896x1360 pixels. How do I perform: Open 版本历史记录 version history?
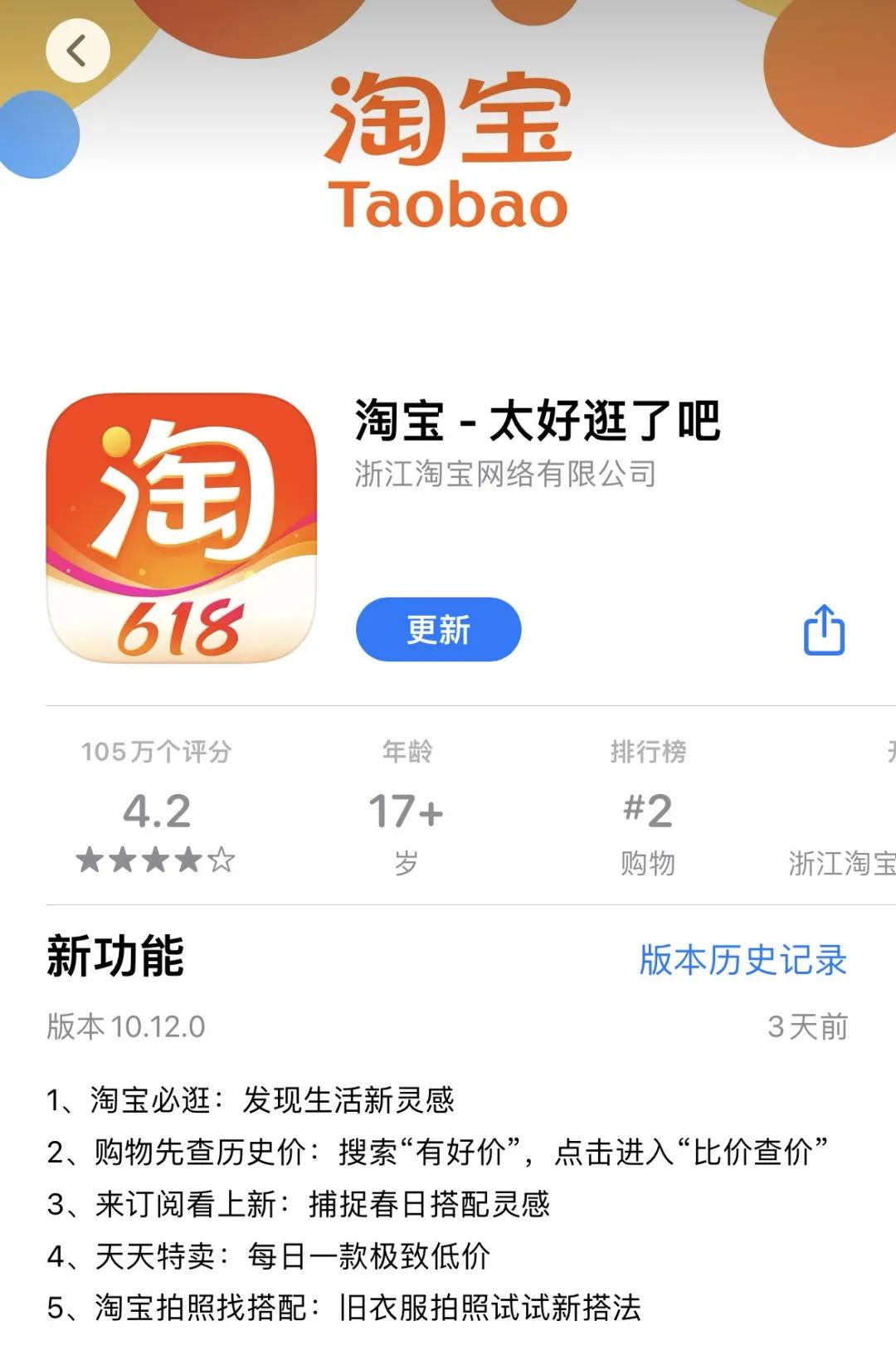(x=743, y=960)
